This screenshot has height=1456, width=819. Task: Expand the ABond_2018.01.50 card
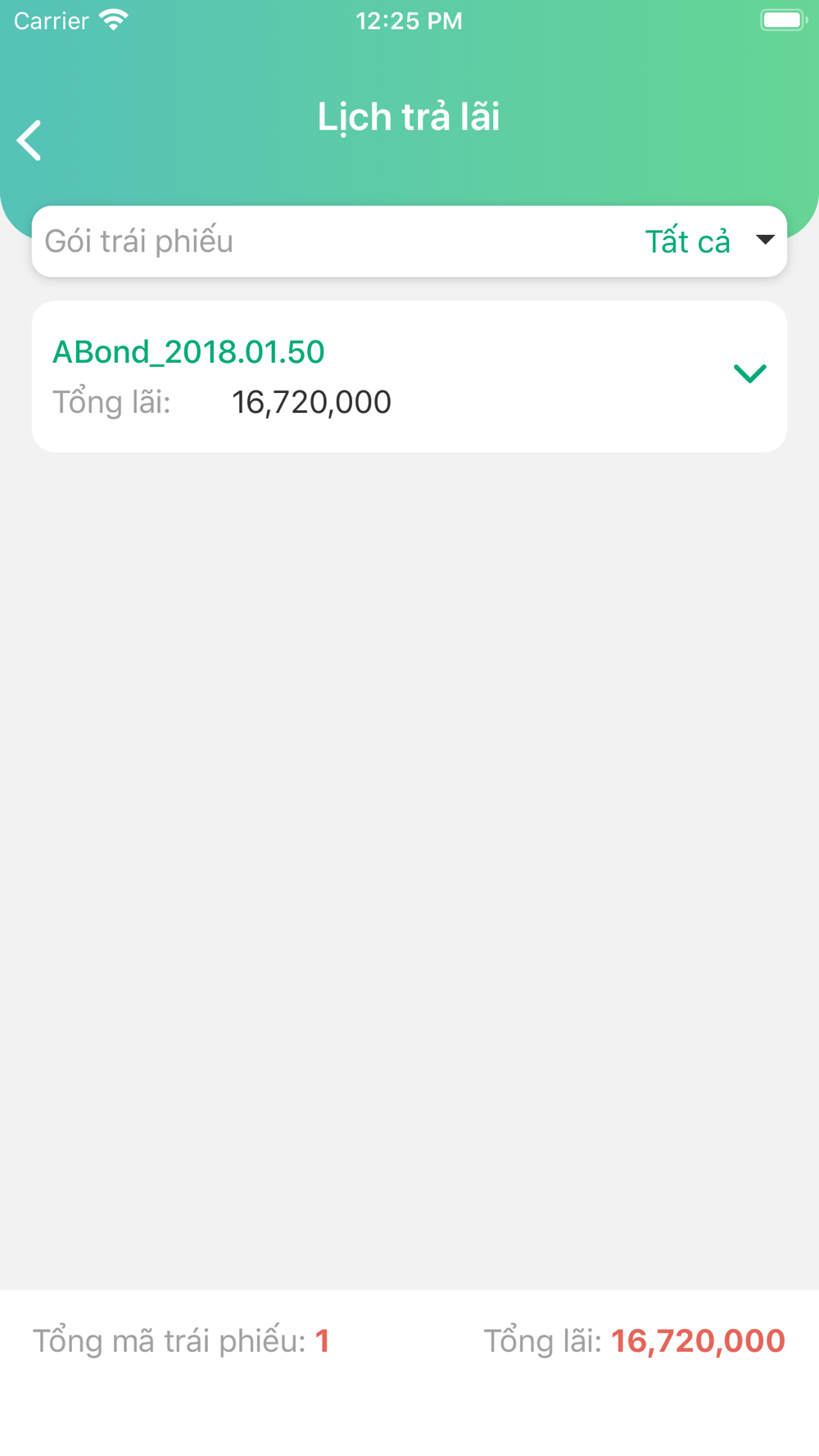[x=749, y=374]
